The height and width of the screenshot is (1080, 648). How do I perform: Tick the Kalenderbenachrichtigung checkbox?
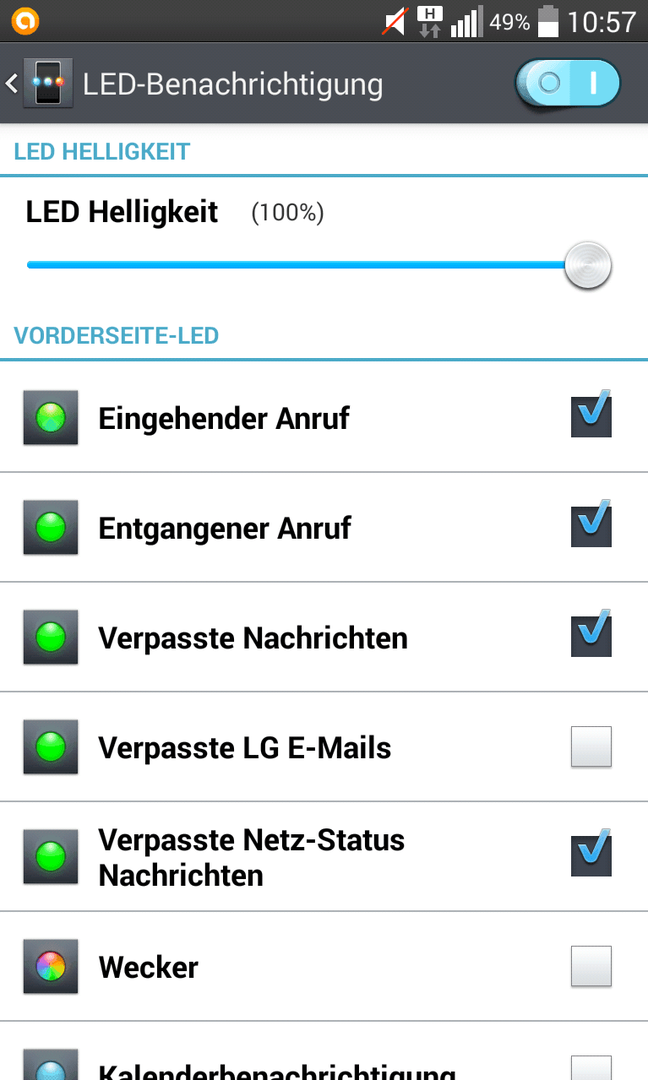[x=591, y=1068]
